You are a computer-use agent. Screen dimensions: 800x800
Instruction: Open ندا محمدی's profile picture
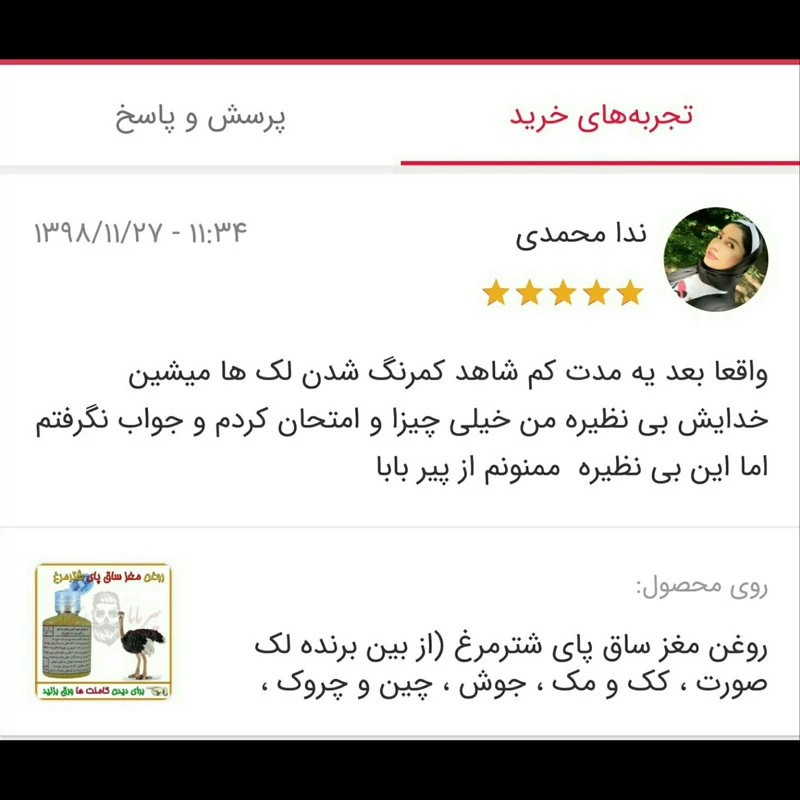coord(716,260)
